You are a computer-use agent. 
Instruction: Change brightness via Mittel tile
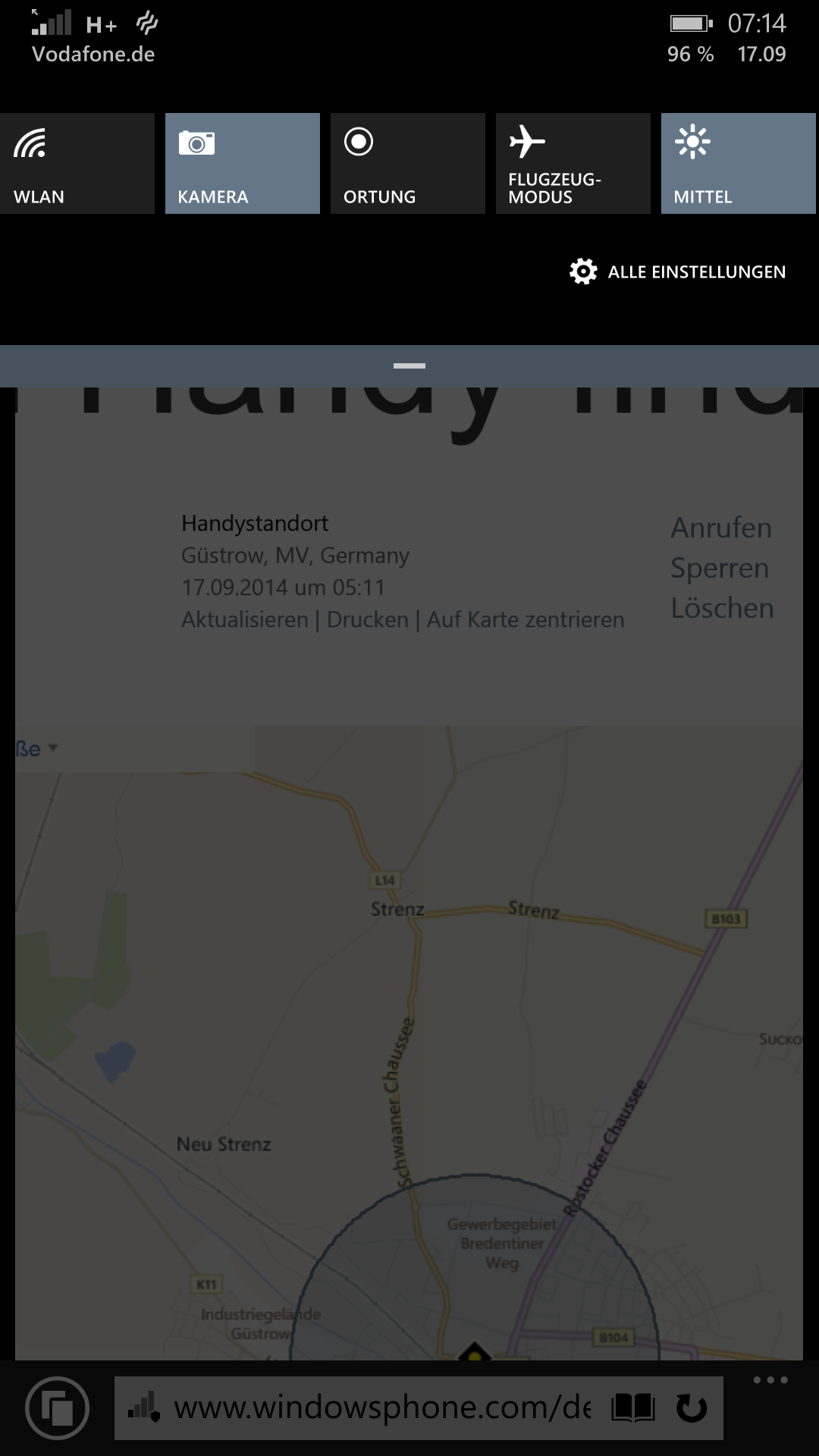pyautogui.click(x=739, y=163)
